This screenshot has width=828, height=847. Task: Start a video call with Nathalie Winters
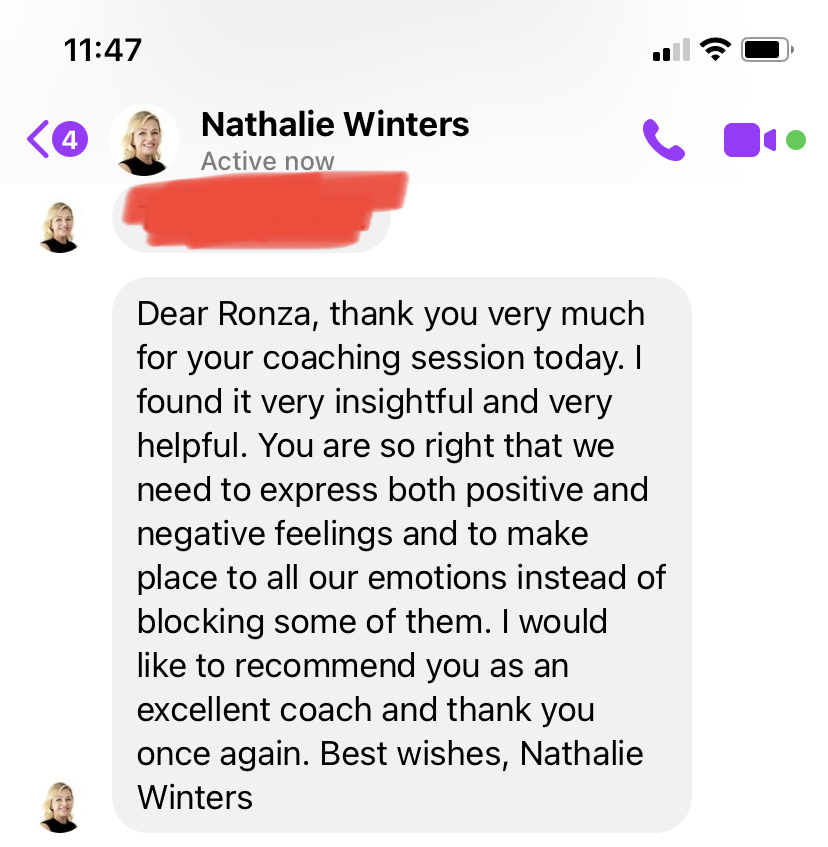pos(749,140)
